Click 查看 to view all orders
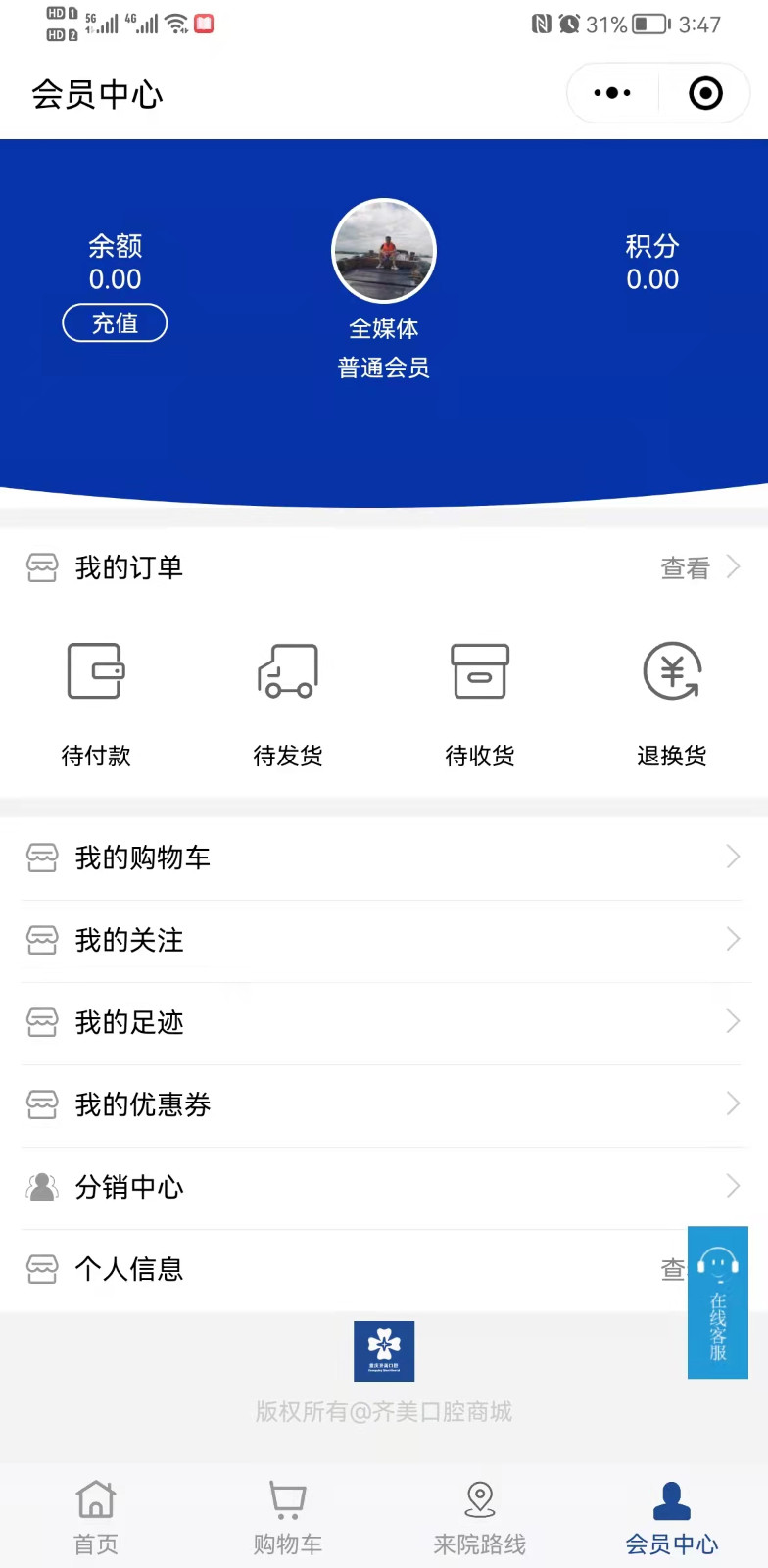Screen dimensions: 768x1568 684,568
